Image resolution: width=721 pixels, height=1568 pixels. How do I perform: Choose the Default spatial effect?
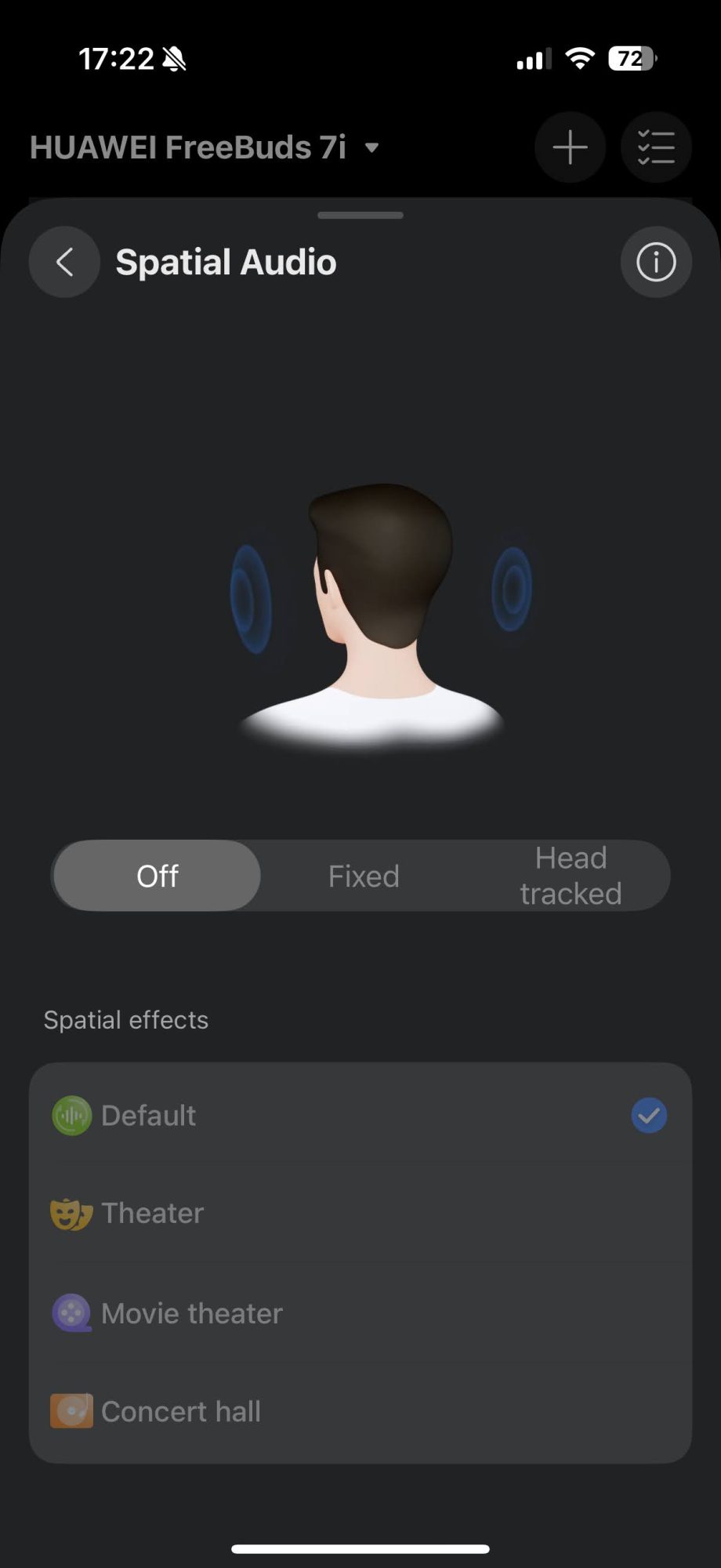[360, 1115]
